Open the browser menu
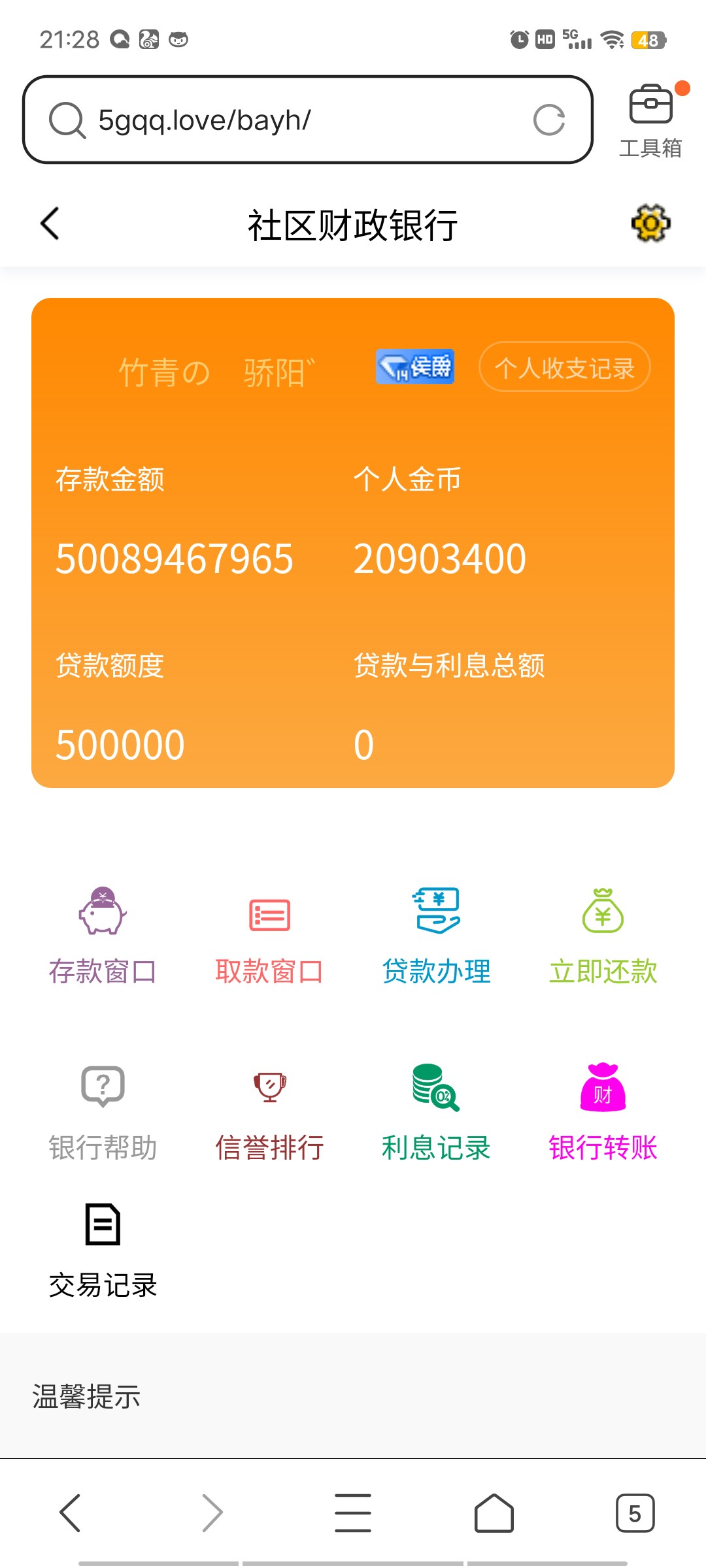The width and height of the screenshot is (706, 1568). pos(353,1512)
